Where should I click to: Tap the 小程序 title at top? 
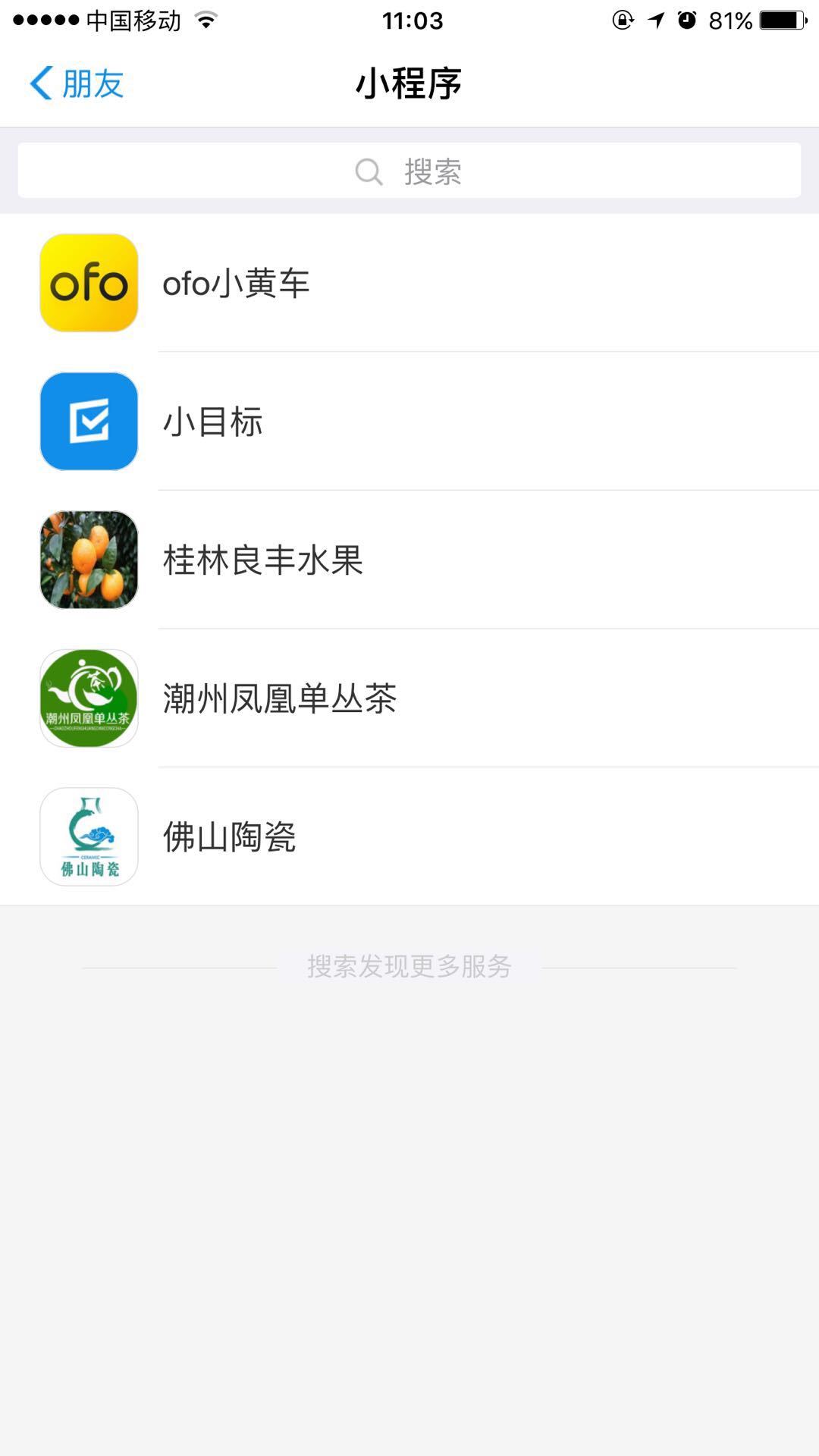[x=409, y=83]
